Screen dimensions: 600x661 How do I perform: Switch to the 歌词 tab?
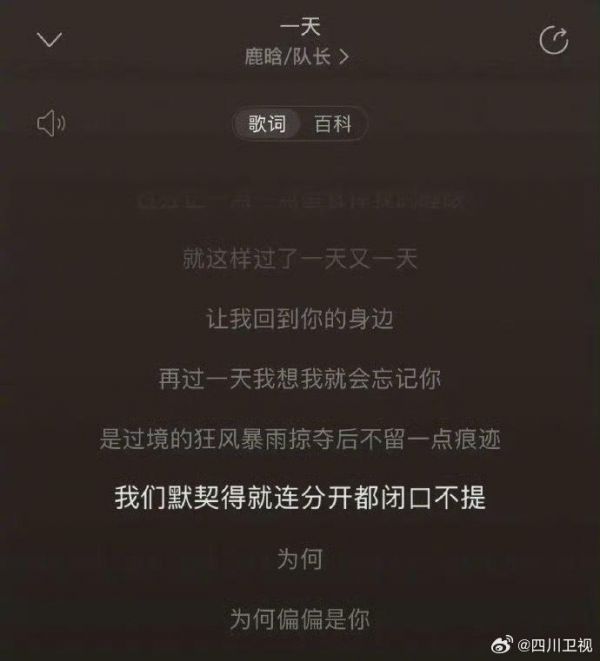click(x=267, y=124)
